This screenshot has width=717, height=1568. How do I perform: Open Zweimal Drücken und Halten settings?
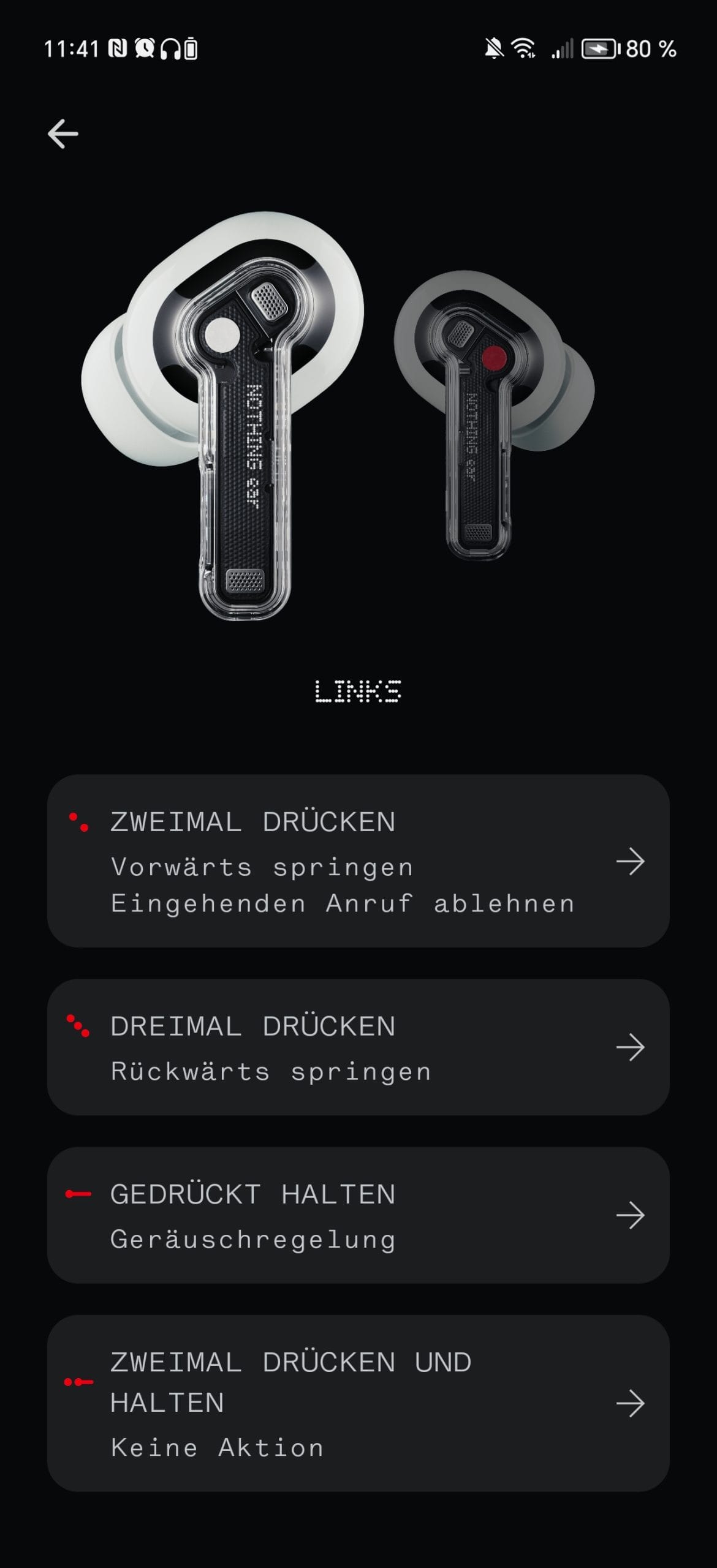(358, 1403)
